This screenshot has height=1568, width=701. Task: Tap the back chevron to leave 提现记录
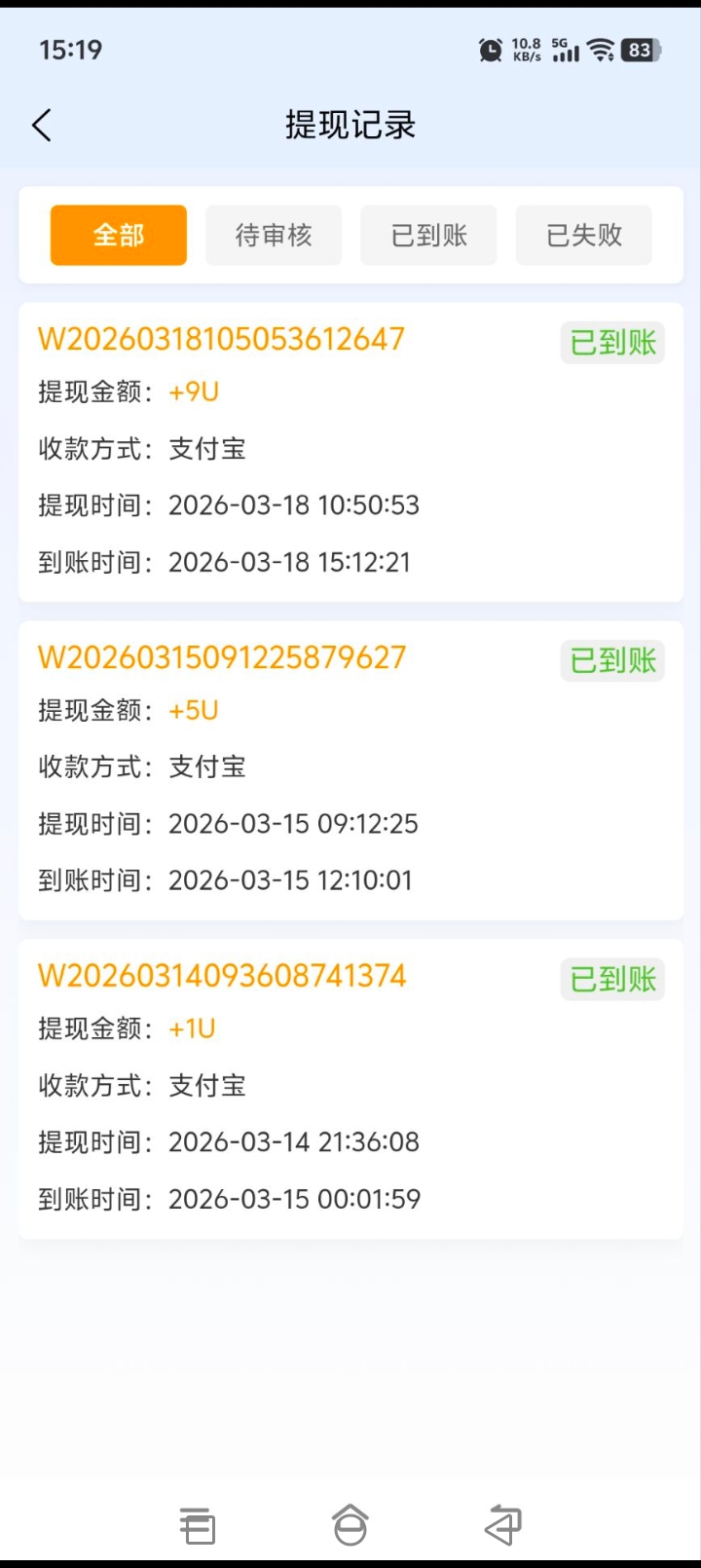41,125
